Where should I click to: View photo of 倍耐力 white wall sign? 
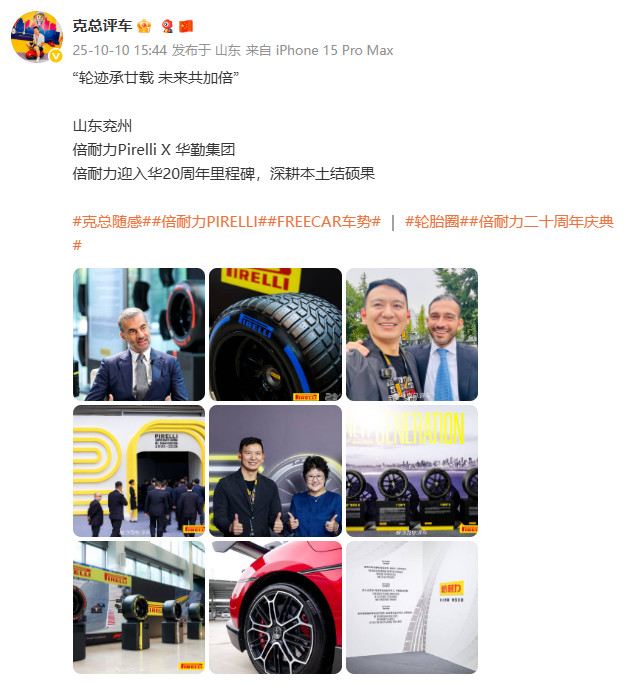(x=412, y=607)
